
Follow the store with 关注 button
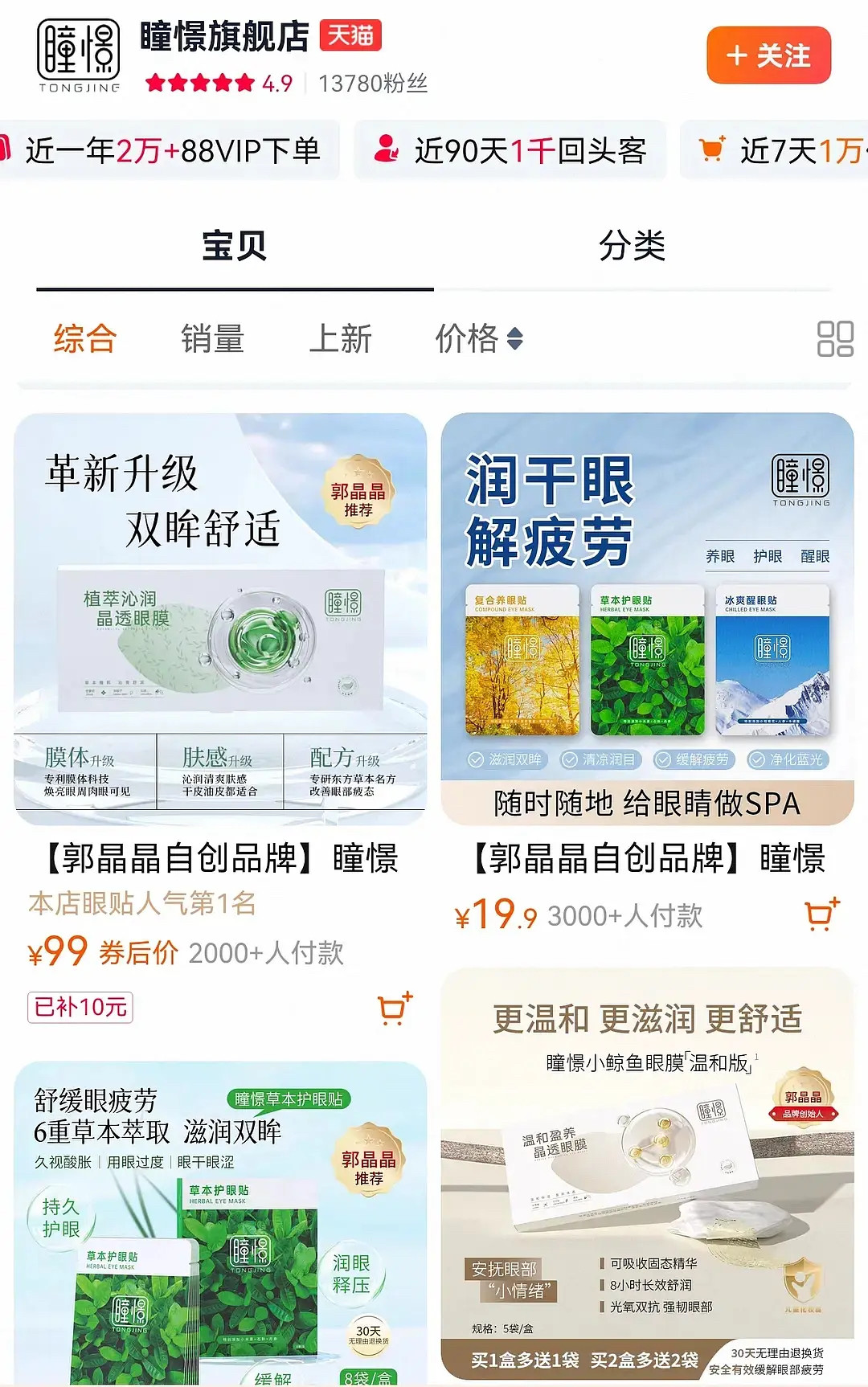tap(768, 55)
